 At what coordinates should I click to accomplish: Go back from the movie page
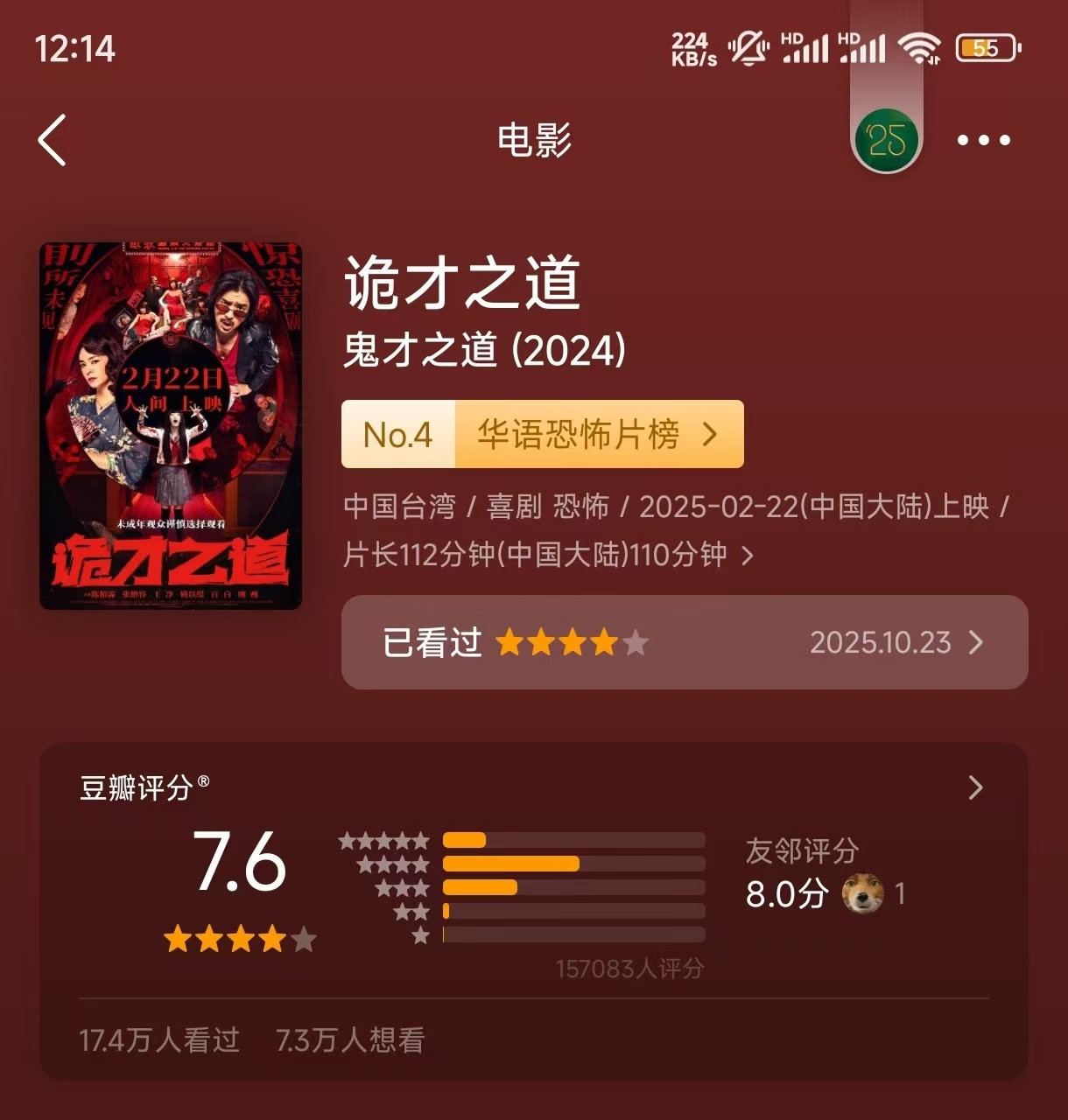pos(53,140)
